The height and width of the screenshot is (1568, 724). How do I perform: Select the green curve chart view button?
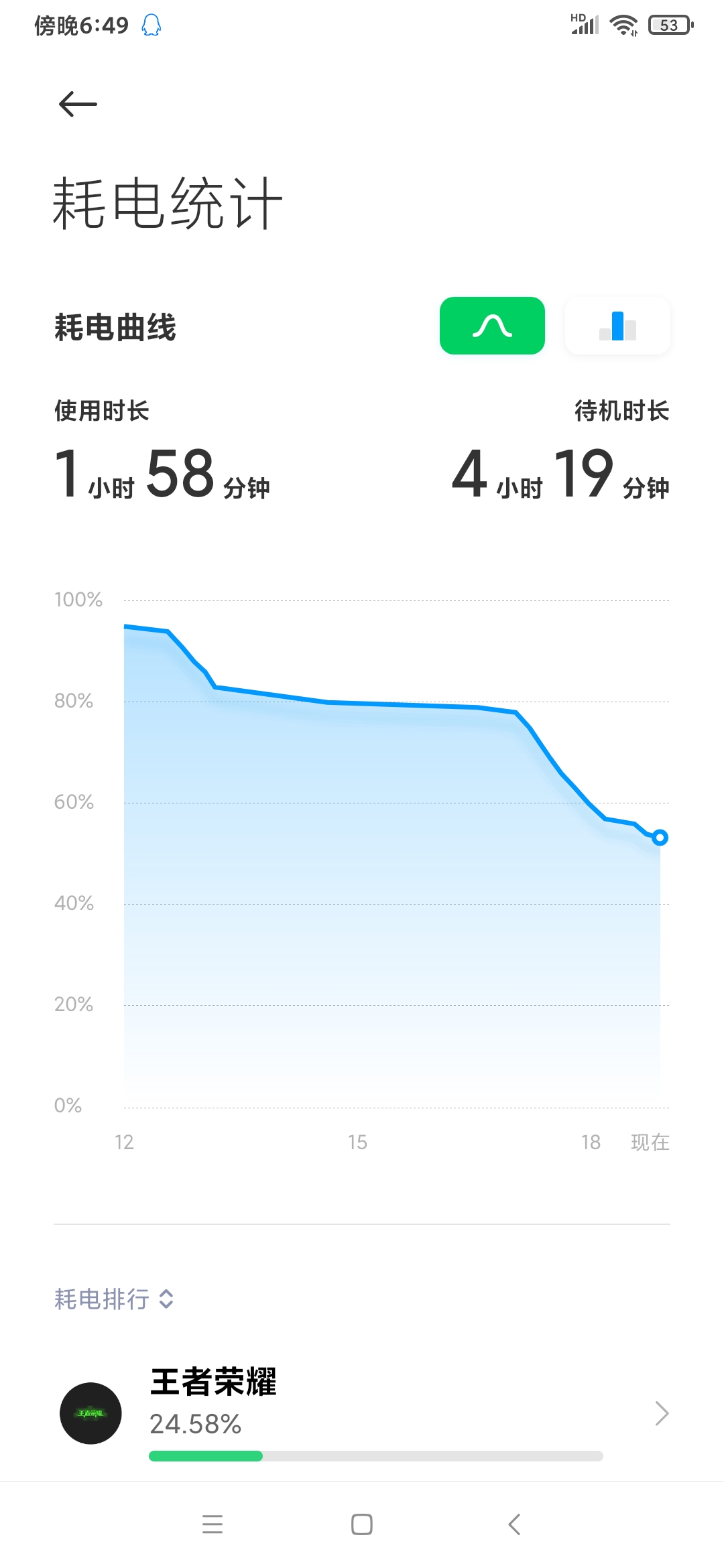coord(492,326)
